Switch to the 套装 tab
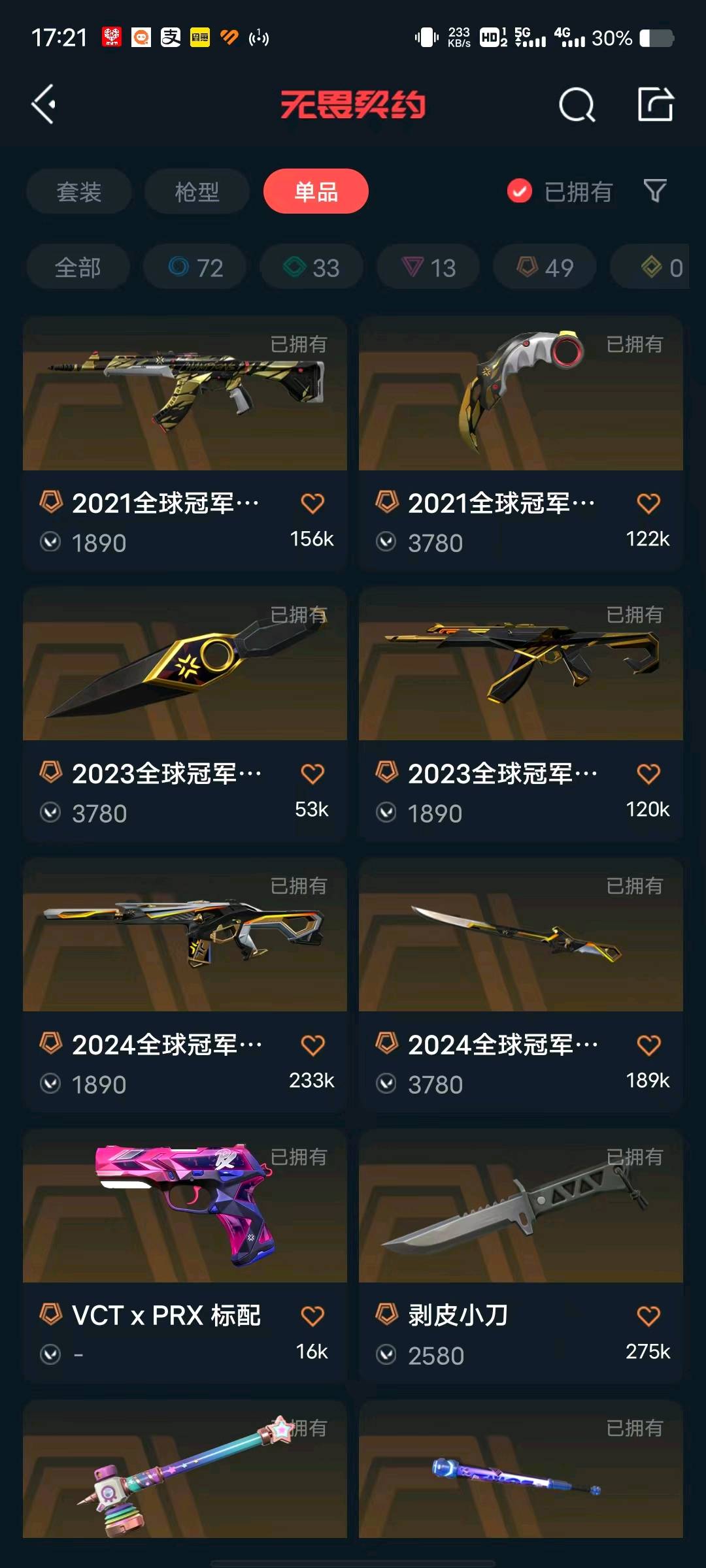This screenshot has height=1568, width=706. 79,192
